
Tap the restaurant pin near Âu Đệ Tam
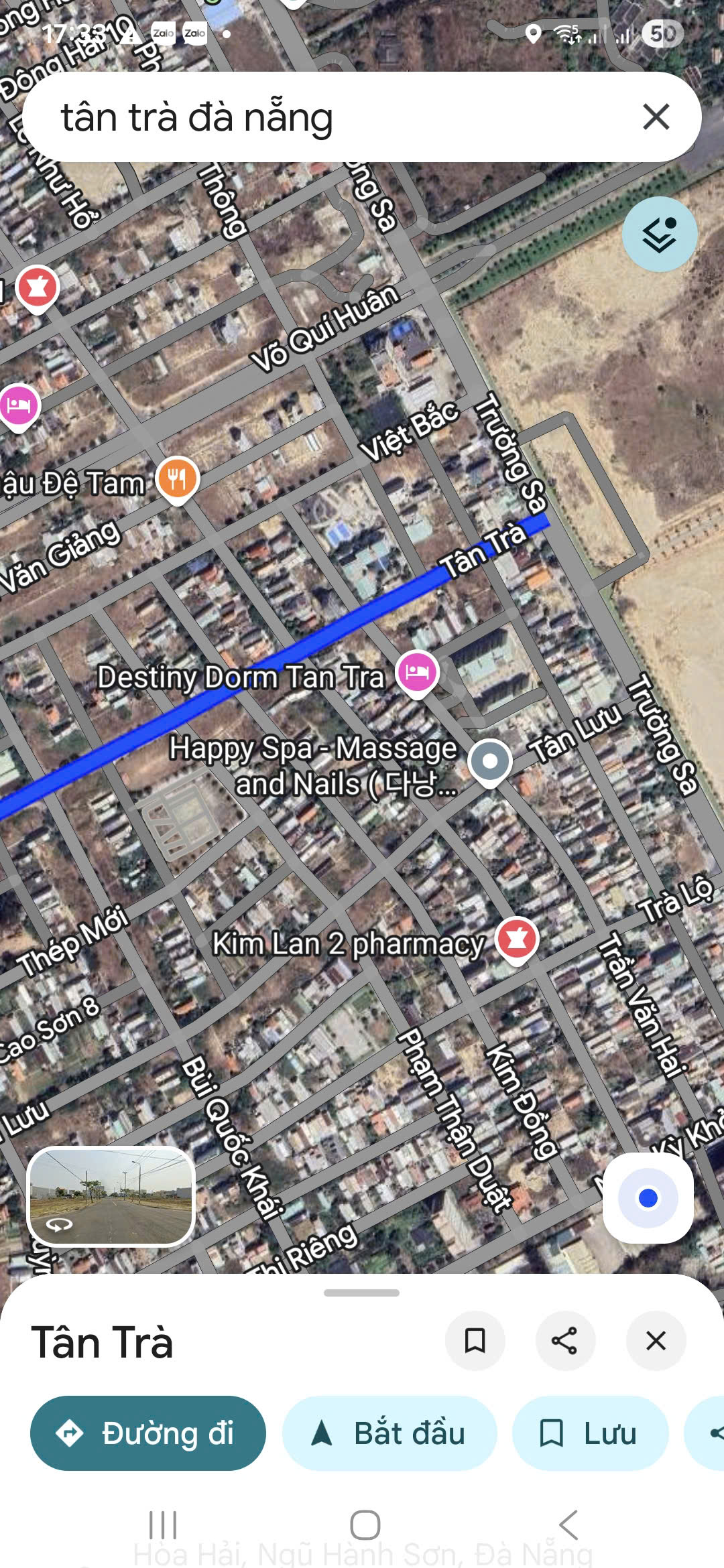pyautogui.click(x=178, y=478)
